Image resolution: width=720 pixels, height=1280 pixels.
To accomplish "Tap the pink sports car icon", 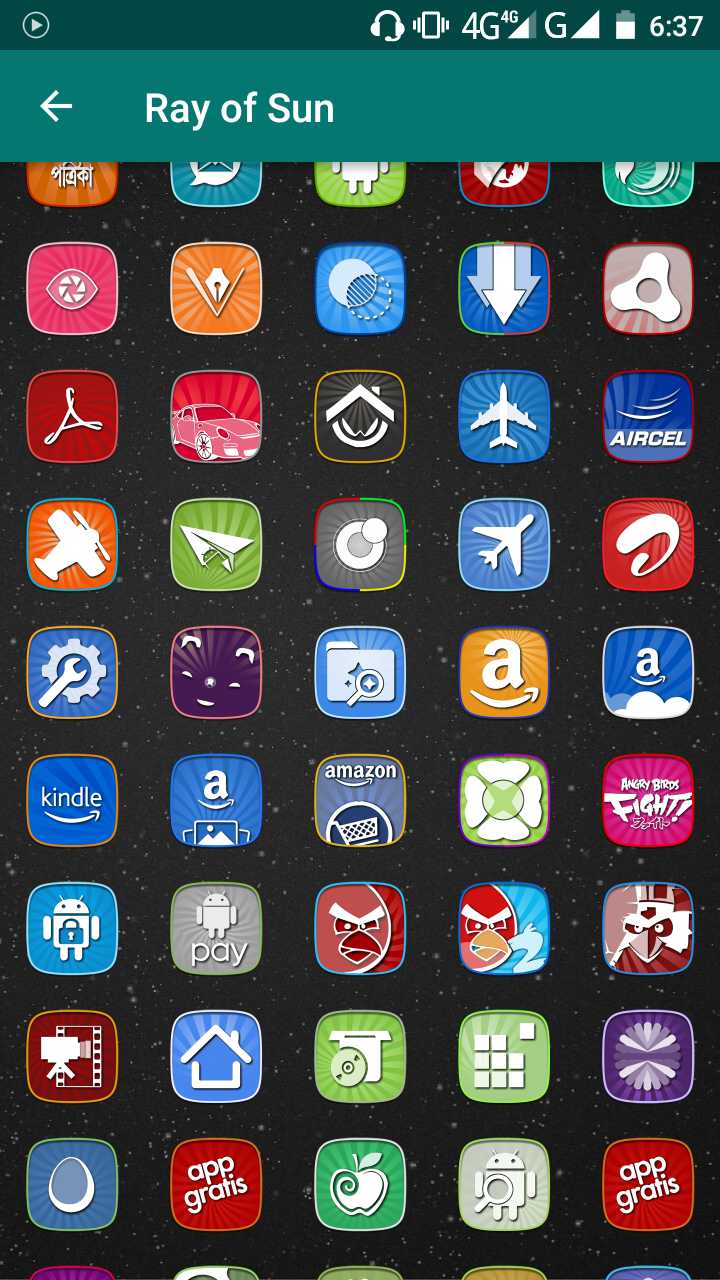I will (x=216, y=416).
